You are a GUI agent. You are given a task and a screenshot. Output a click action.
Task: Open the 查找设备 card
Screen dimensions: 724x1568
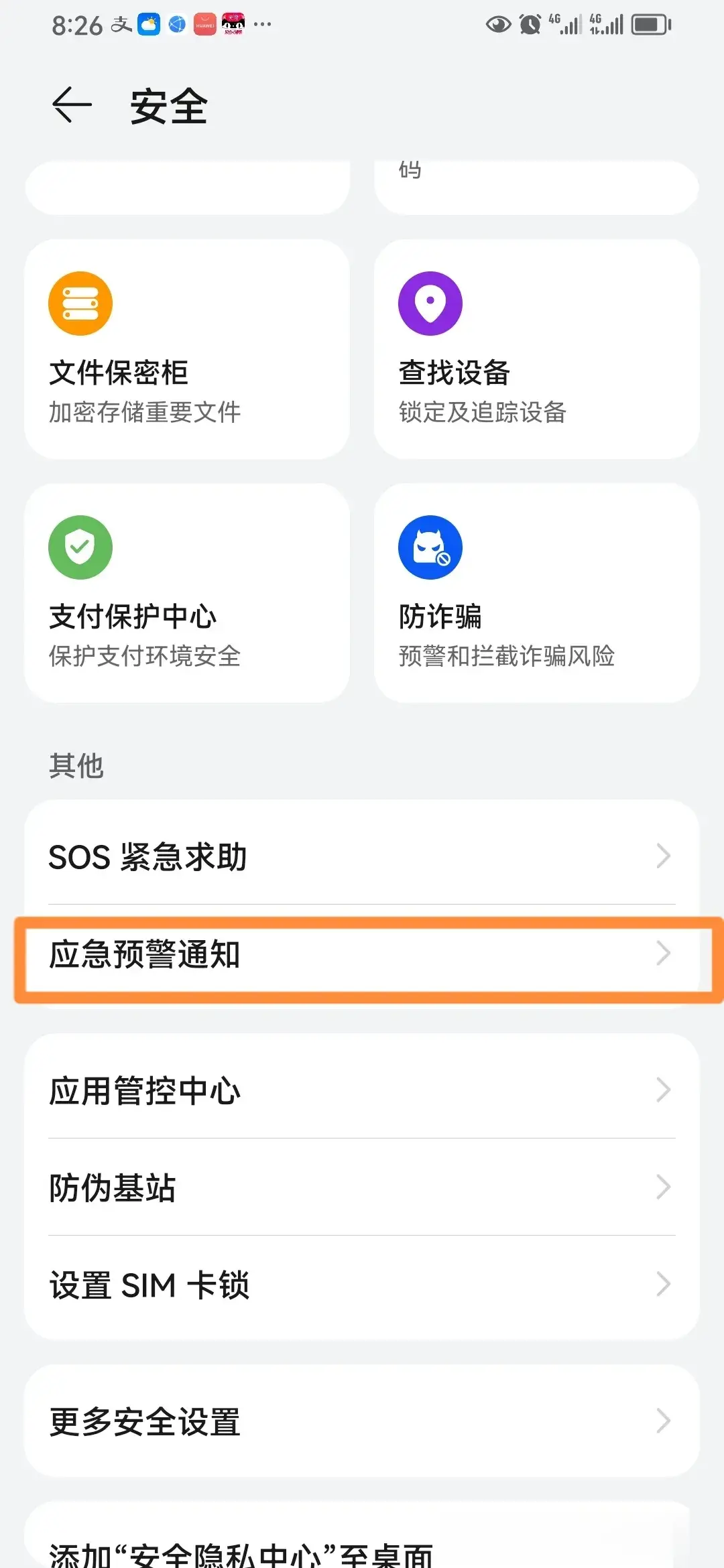click(x=537, y=349)
